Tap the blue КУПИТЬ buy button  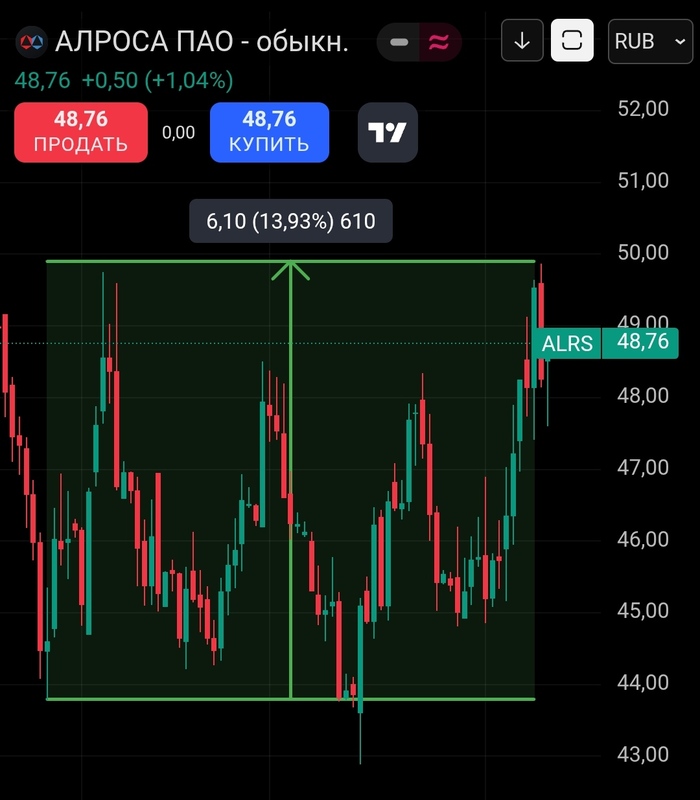pos(269,132)
